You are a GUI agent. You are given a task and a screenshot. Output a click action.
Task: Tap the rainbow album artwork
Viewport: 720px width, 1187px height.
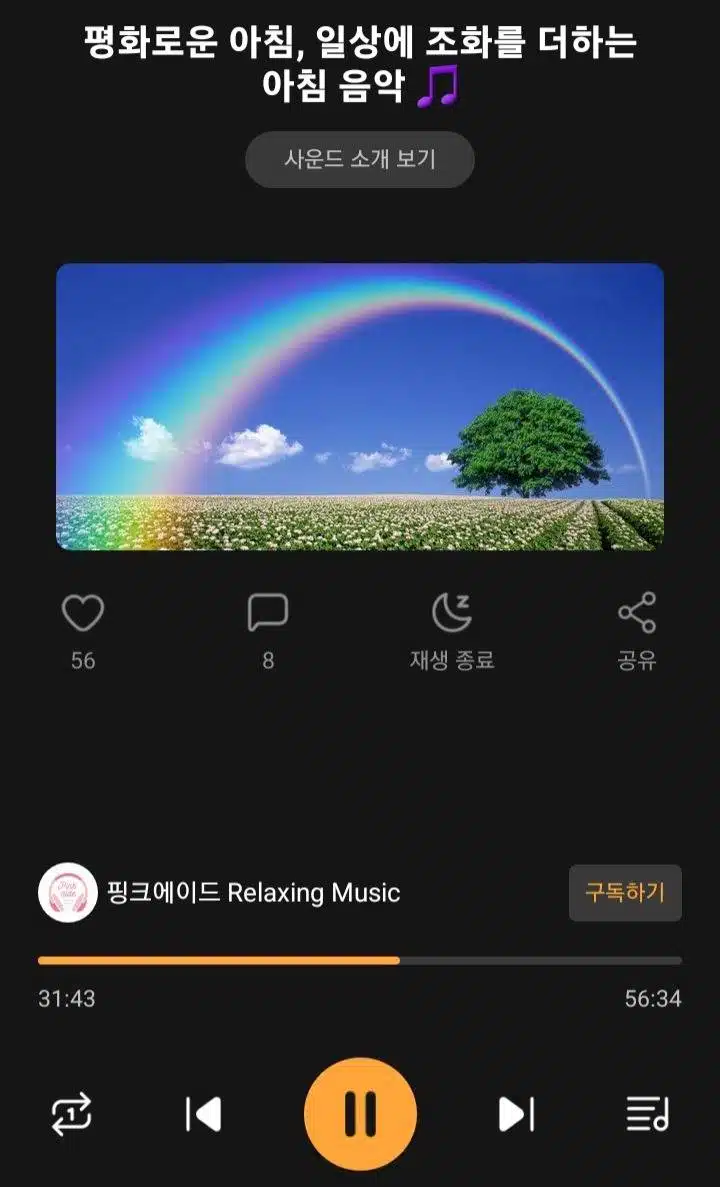(x=360, y=407)
